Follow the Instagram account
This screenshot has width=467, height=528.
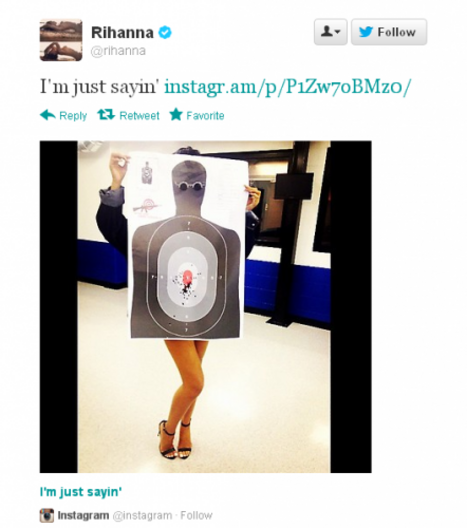tap(196, 515)
